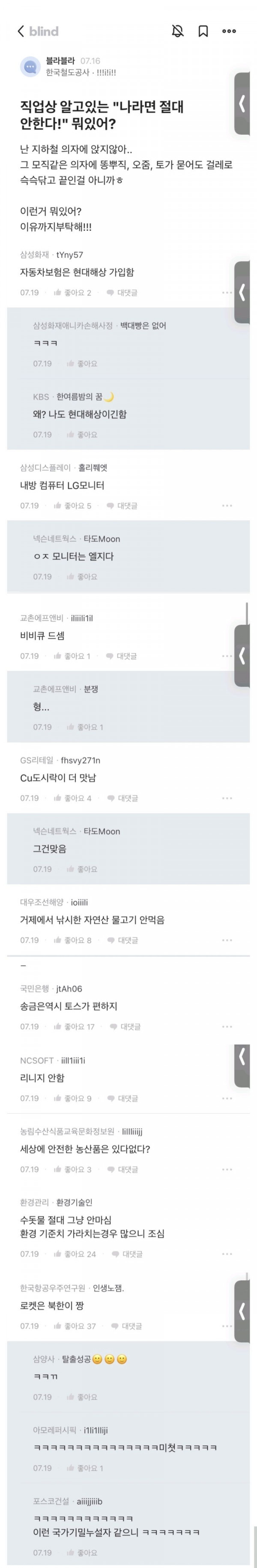This screenshot has width=257, height=1568.
Task: Mute notifications with the crossed bell icon
Action: [x=177, y=31]
